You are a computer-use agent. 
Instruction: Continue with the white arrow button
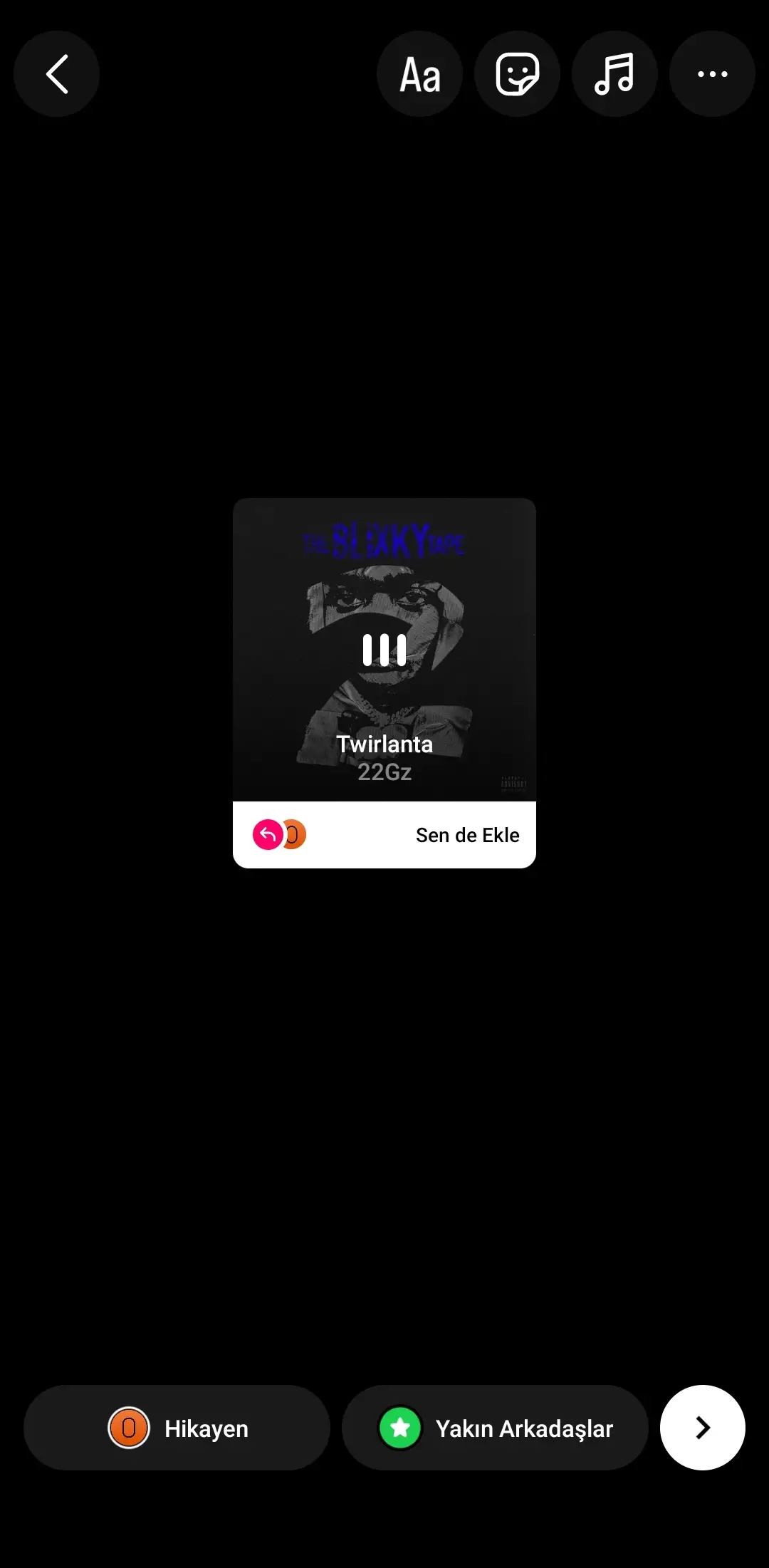(703, 1428)
